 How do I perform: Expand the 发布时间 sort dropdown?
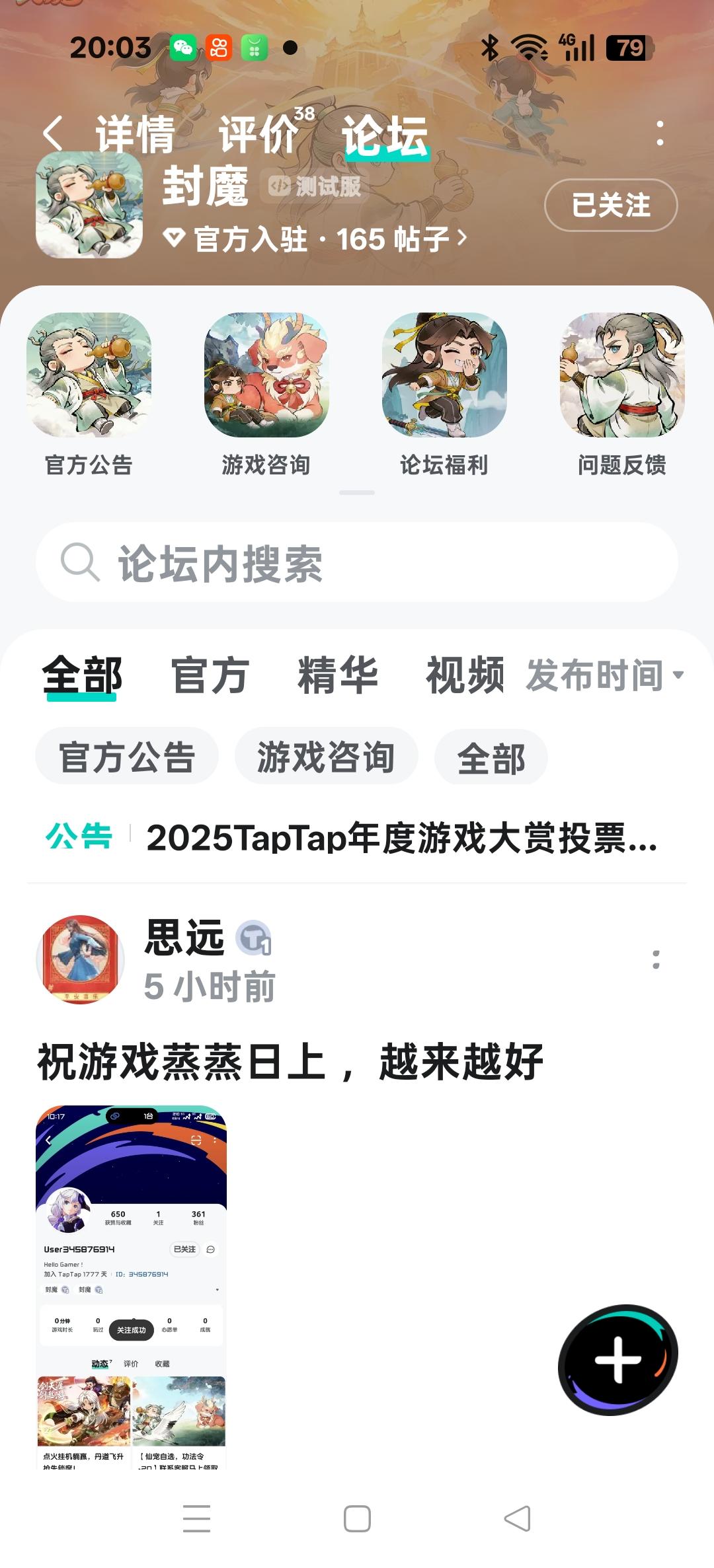tap(604, 675)
